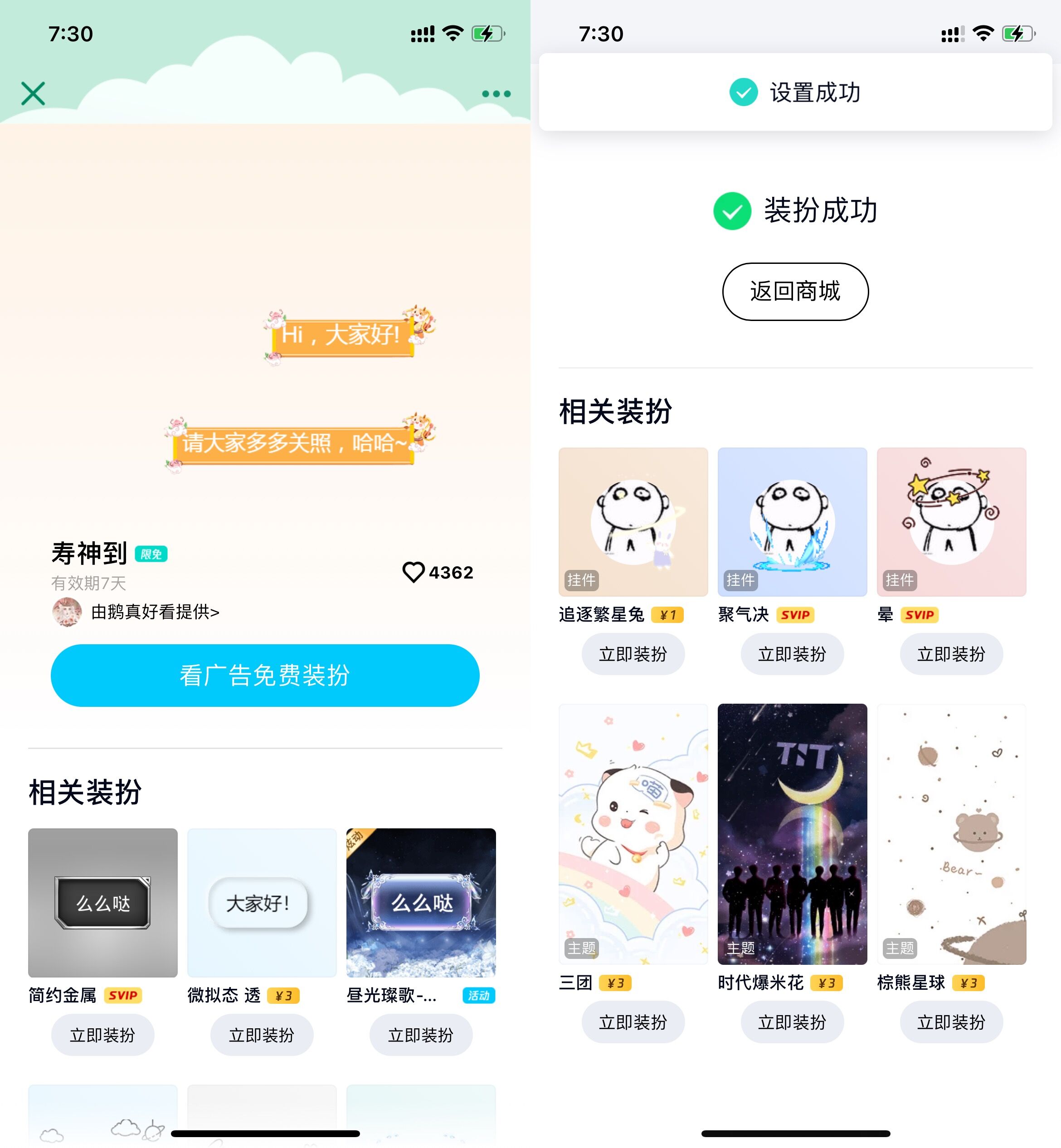Apply the 时代爆米花 theme now
Viewport: 1061px width, 1148px height.
tap(792, 1022)
